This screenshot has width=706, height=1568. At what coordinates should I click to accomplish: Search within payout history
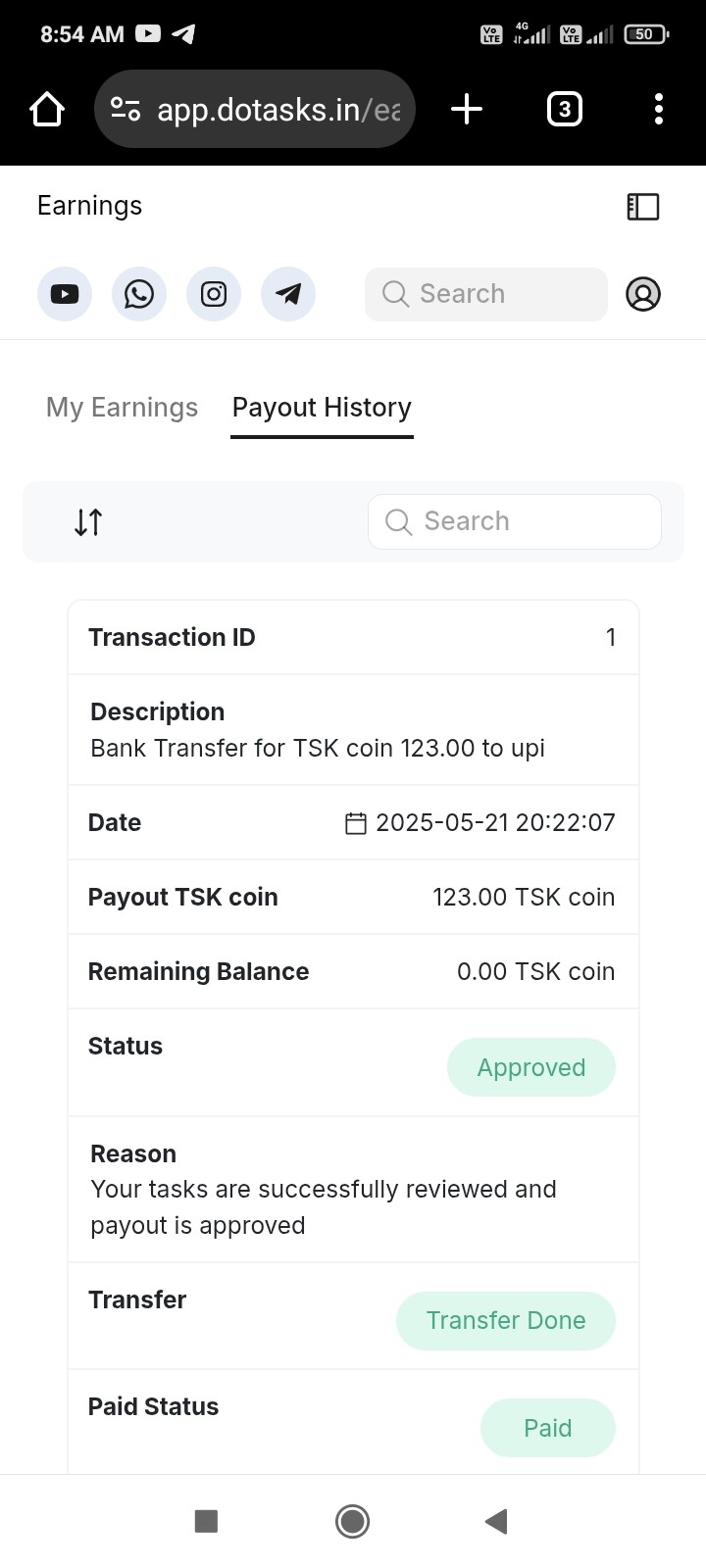click(x=515, y=521)
